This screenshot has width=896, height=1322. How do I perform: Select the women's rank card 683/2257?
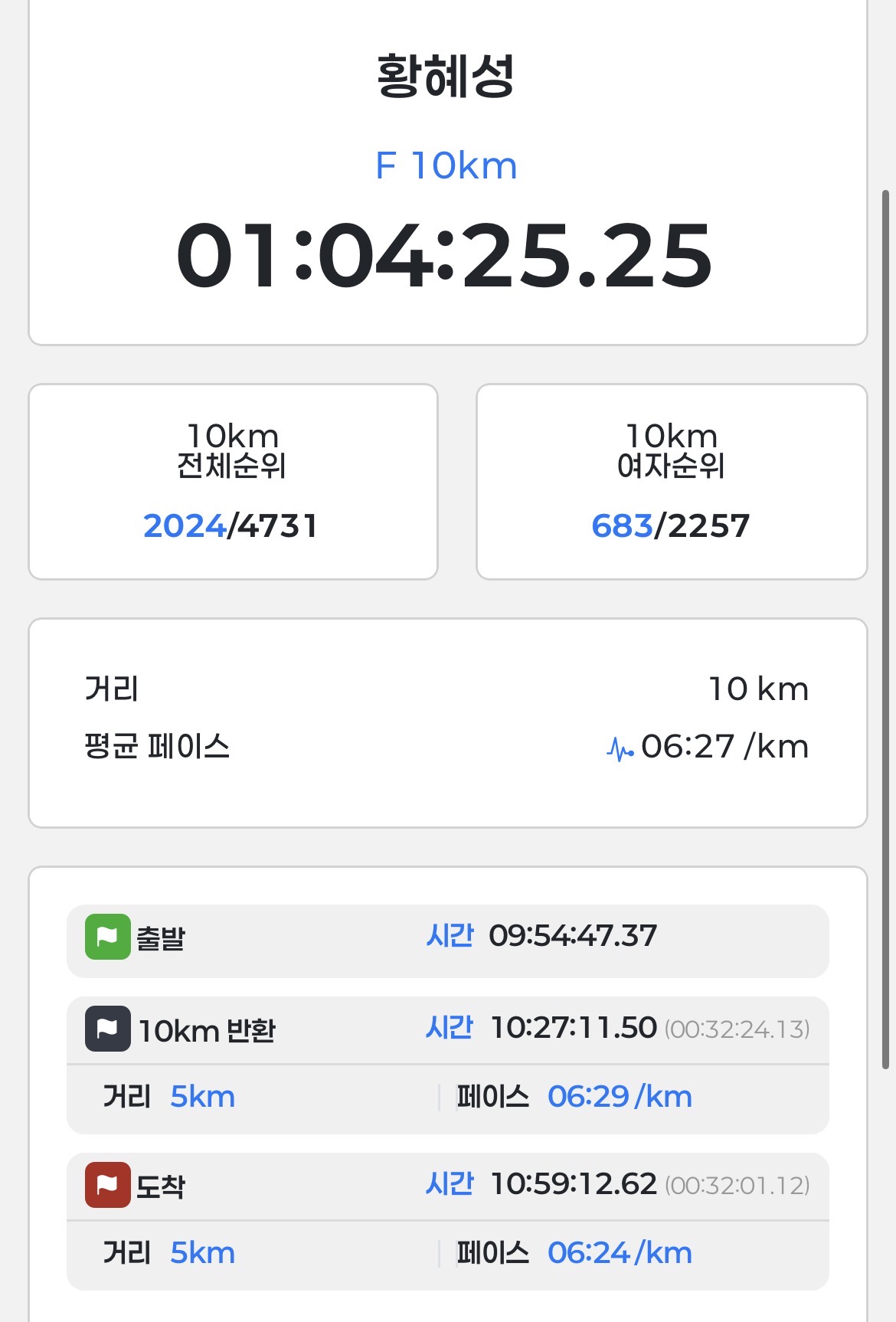click(672, 481)
